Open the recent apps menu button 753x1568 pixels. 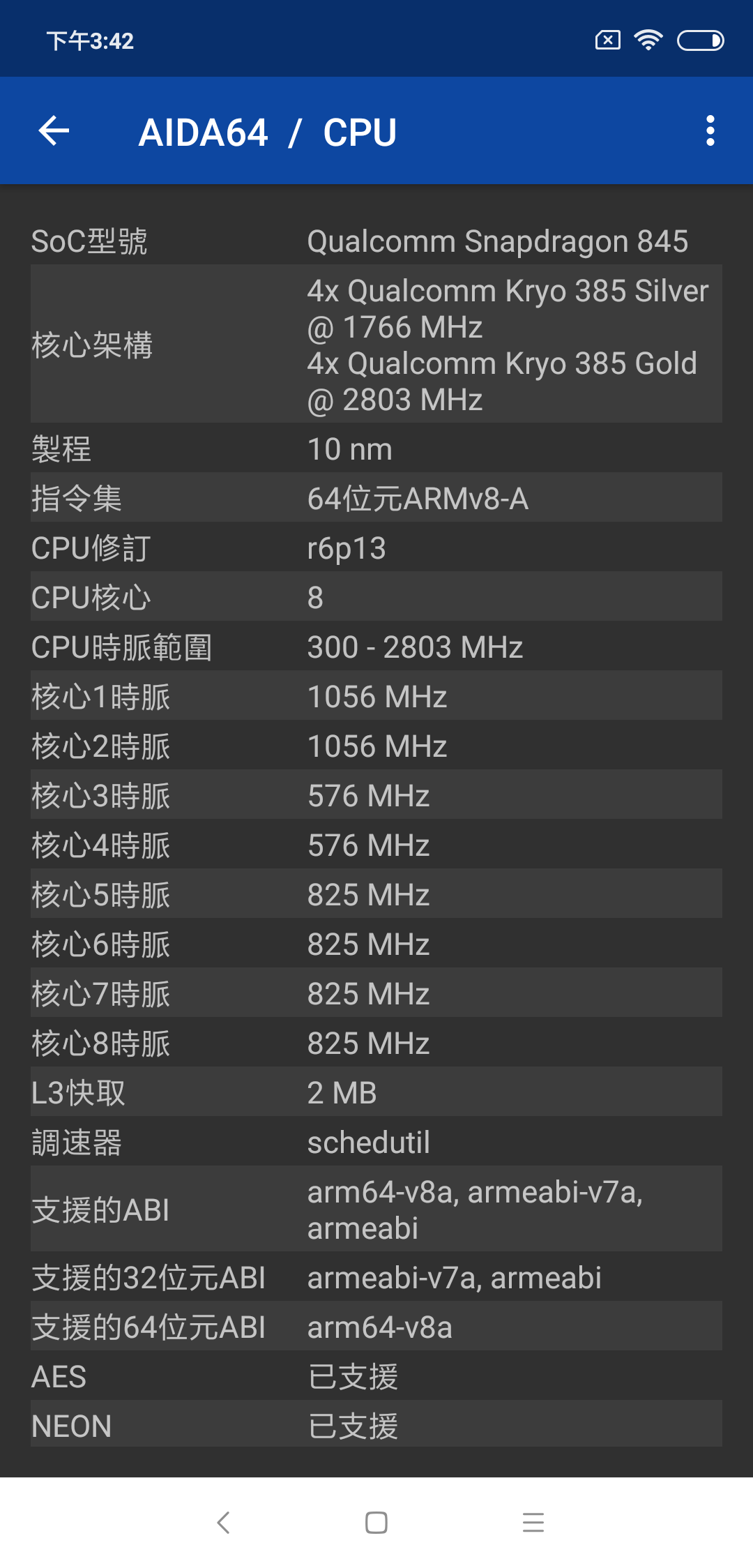(533, 1523)
